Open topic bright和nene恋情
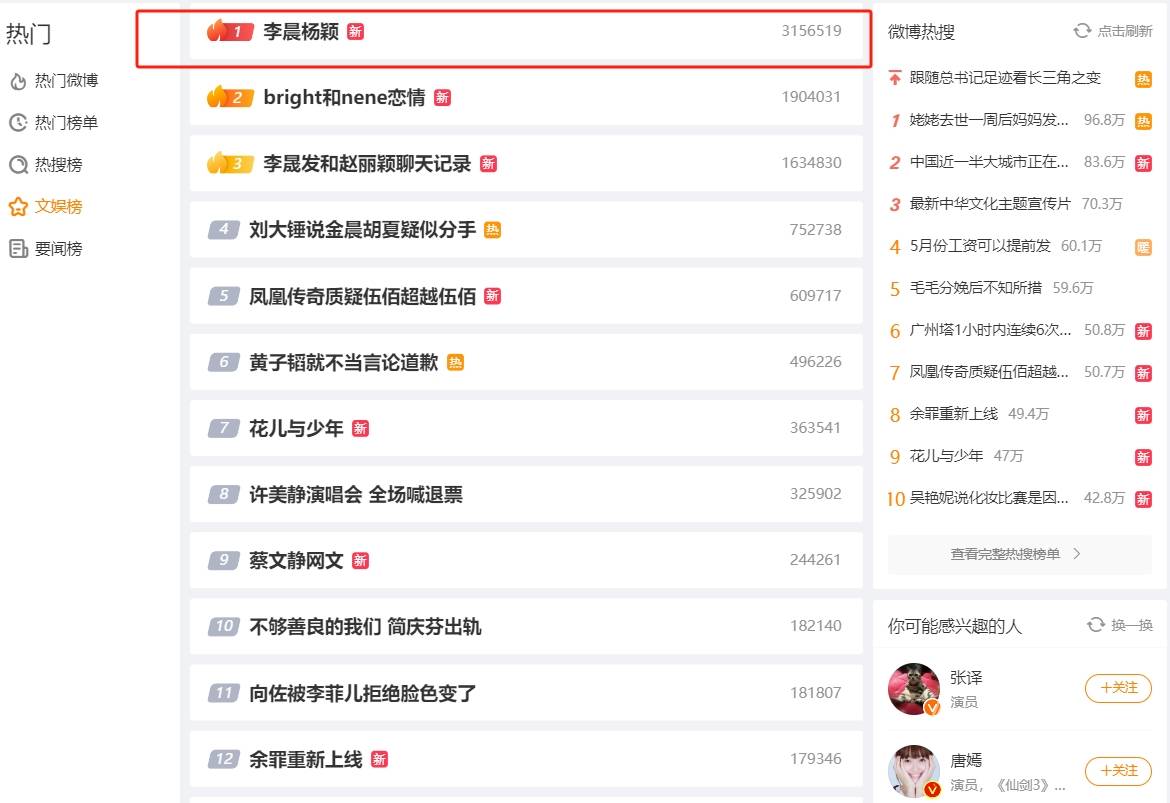Image resolution: width=1170 pixels, height=803 pixels. tap(344, 97)
